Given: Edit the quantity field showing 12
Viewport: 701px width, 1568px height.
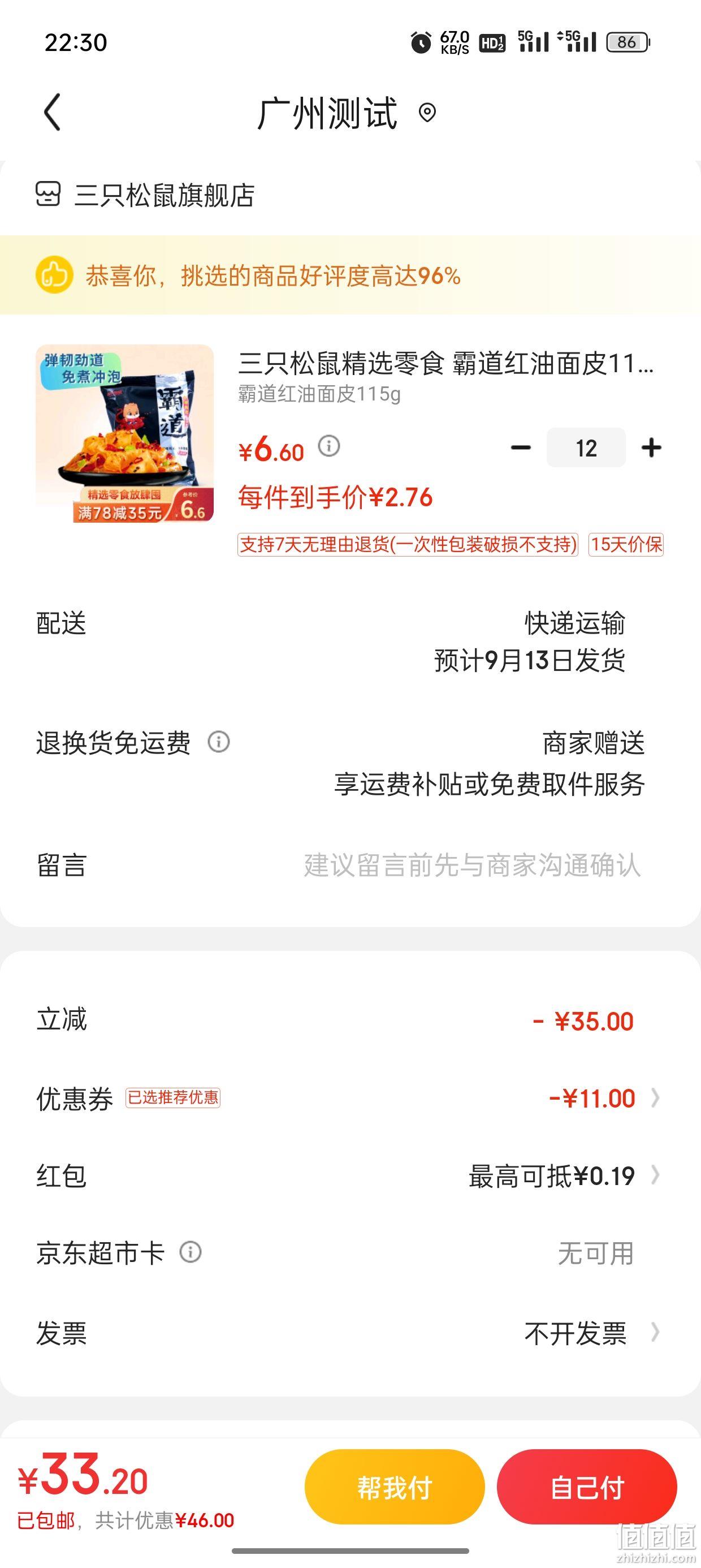Looking at the screenshot, I should coord(586,447).
